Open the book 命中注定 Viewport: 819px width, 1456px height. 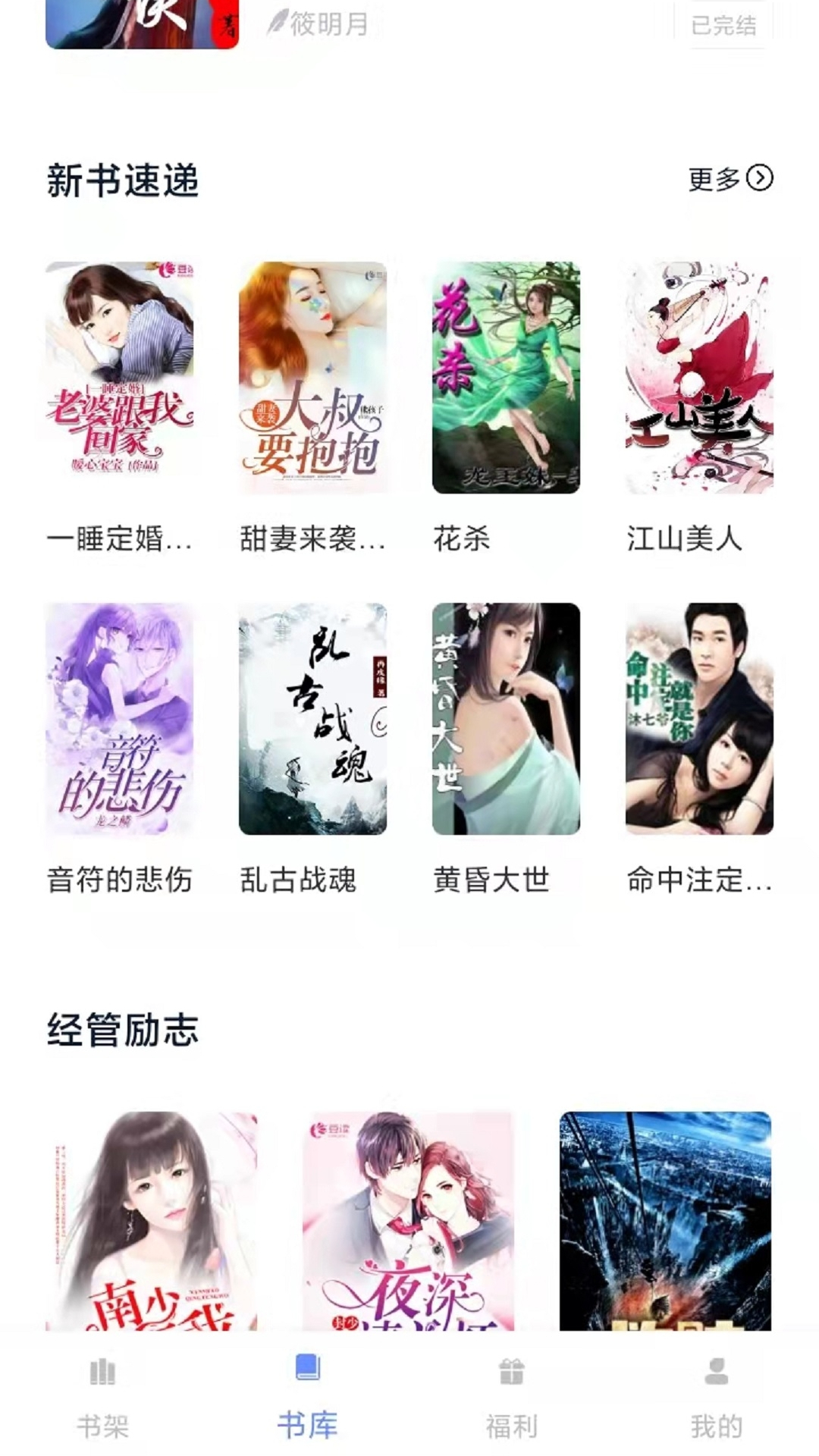click(699, 719)
